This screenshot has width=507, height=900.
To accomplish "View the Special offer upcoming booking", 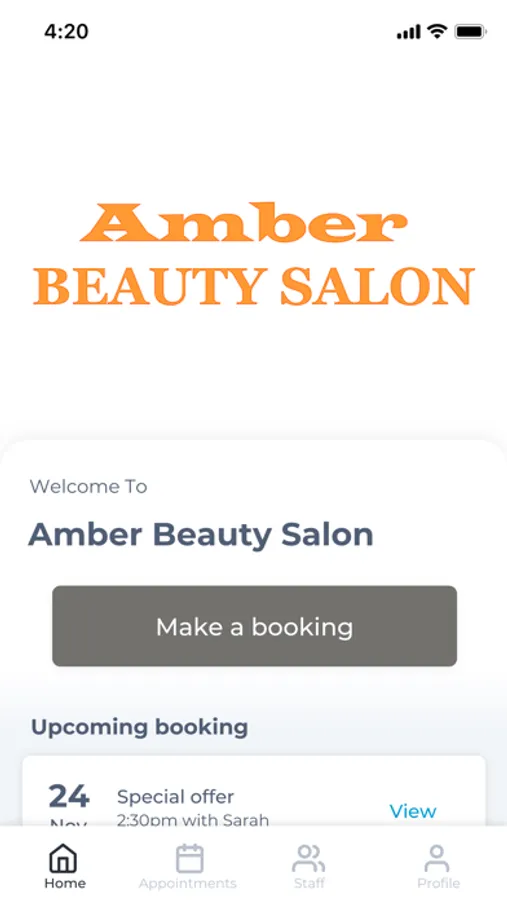I will (412, 811).
